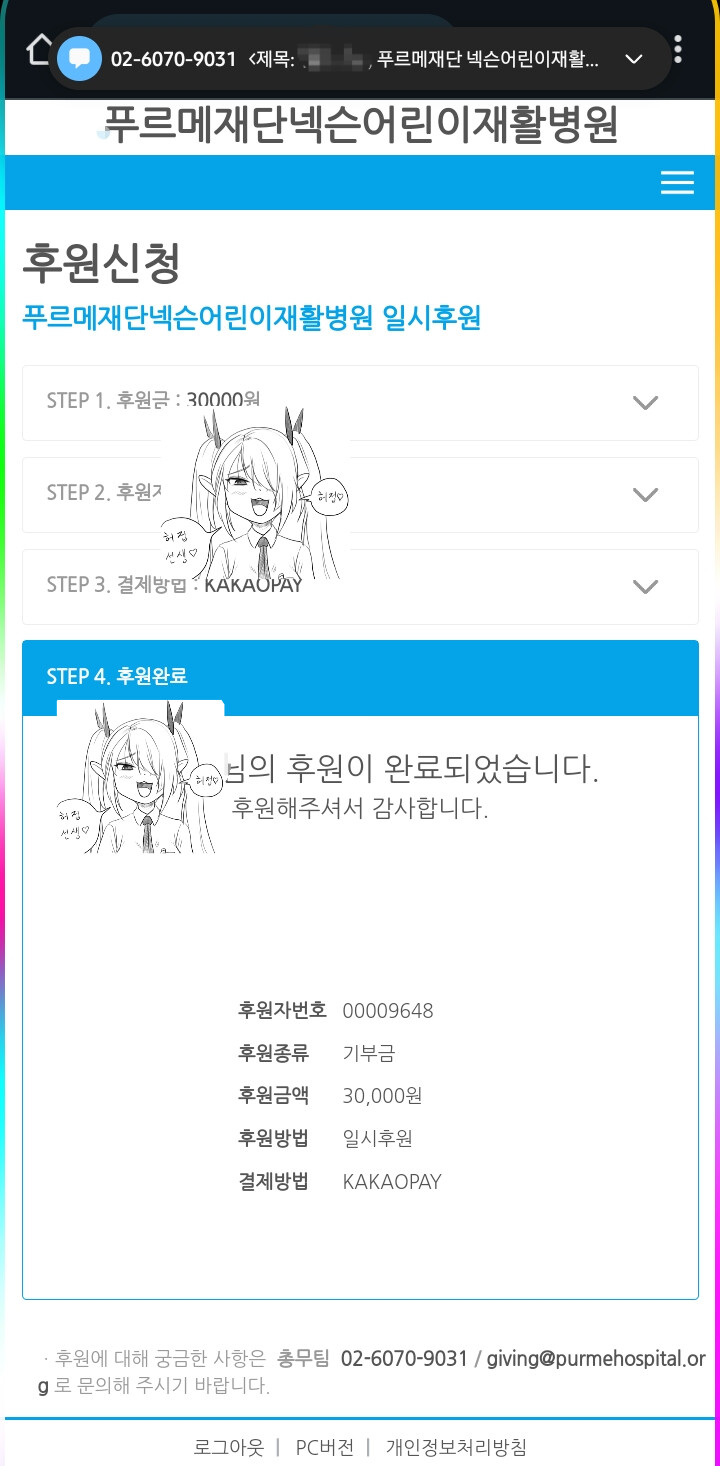Expand the message notification chevron
720x1466 pixels.
pos(633,59)
